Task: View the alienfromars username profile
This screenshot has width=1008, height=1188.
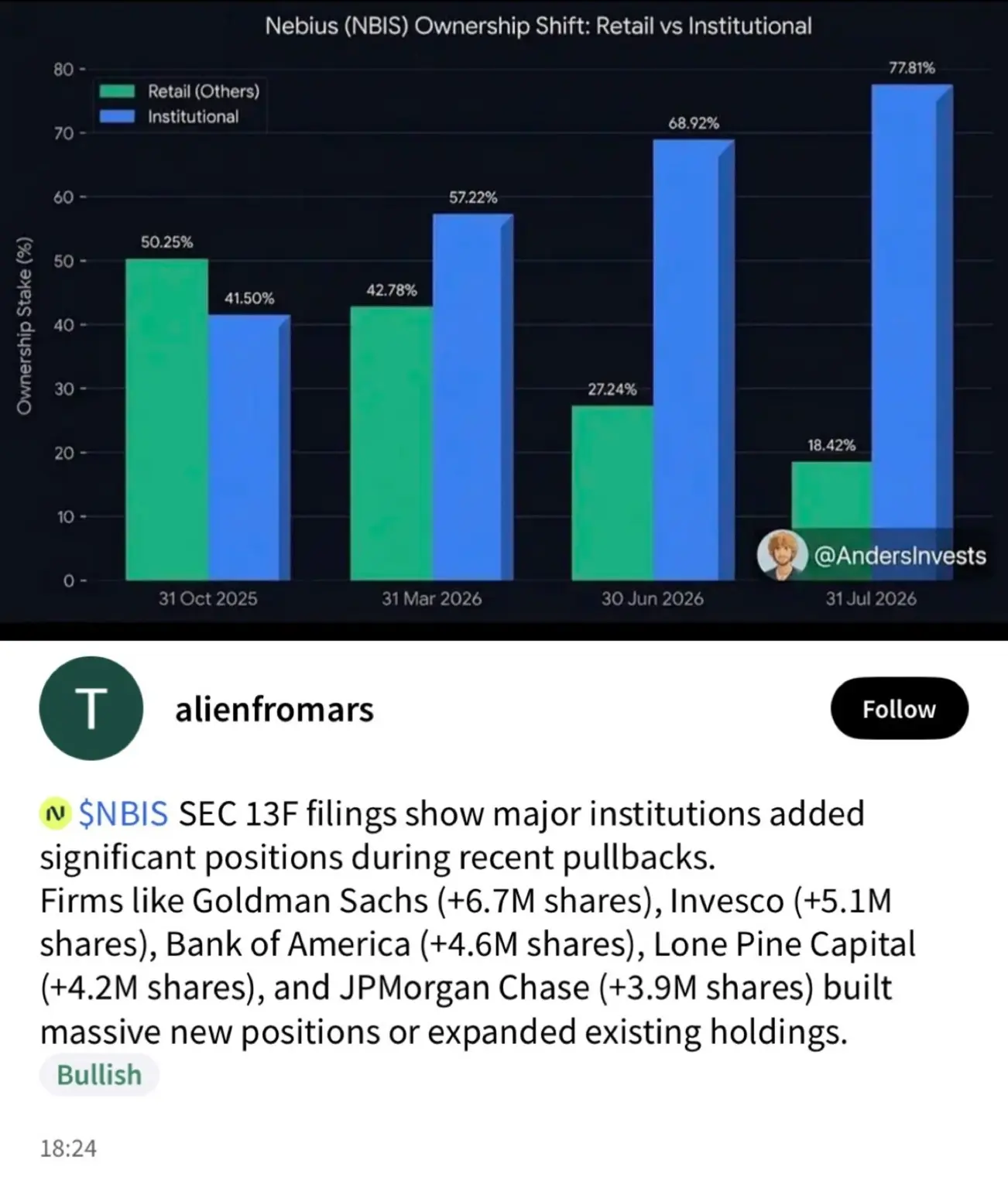Action: (274, 710)
